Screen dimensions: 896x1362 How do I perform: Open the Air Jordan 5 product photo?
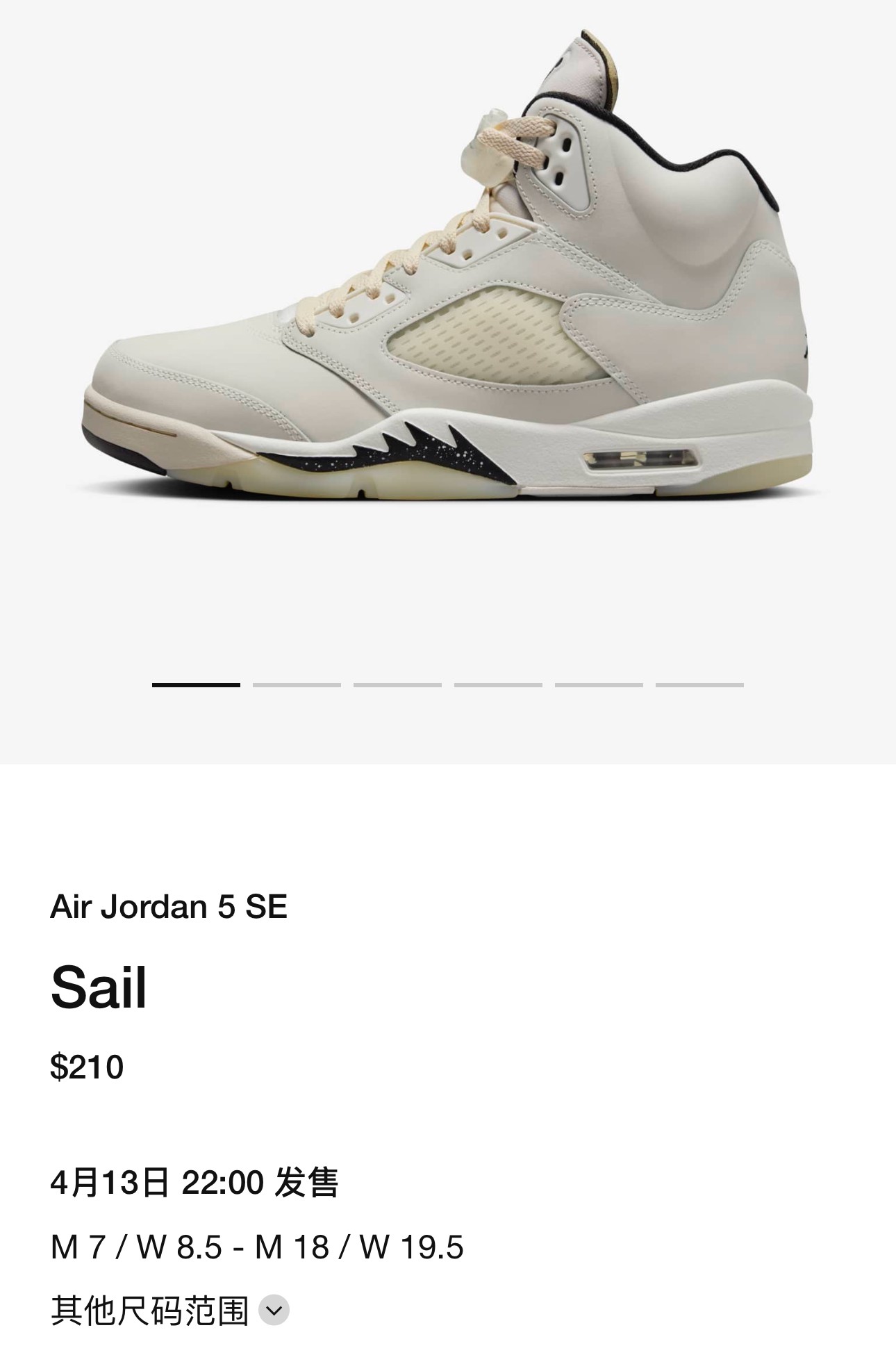448,271
